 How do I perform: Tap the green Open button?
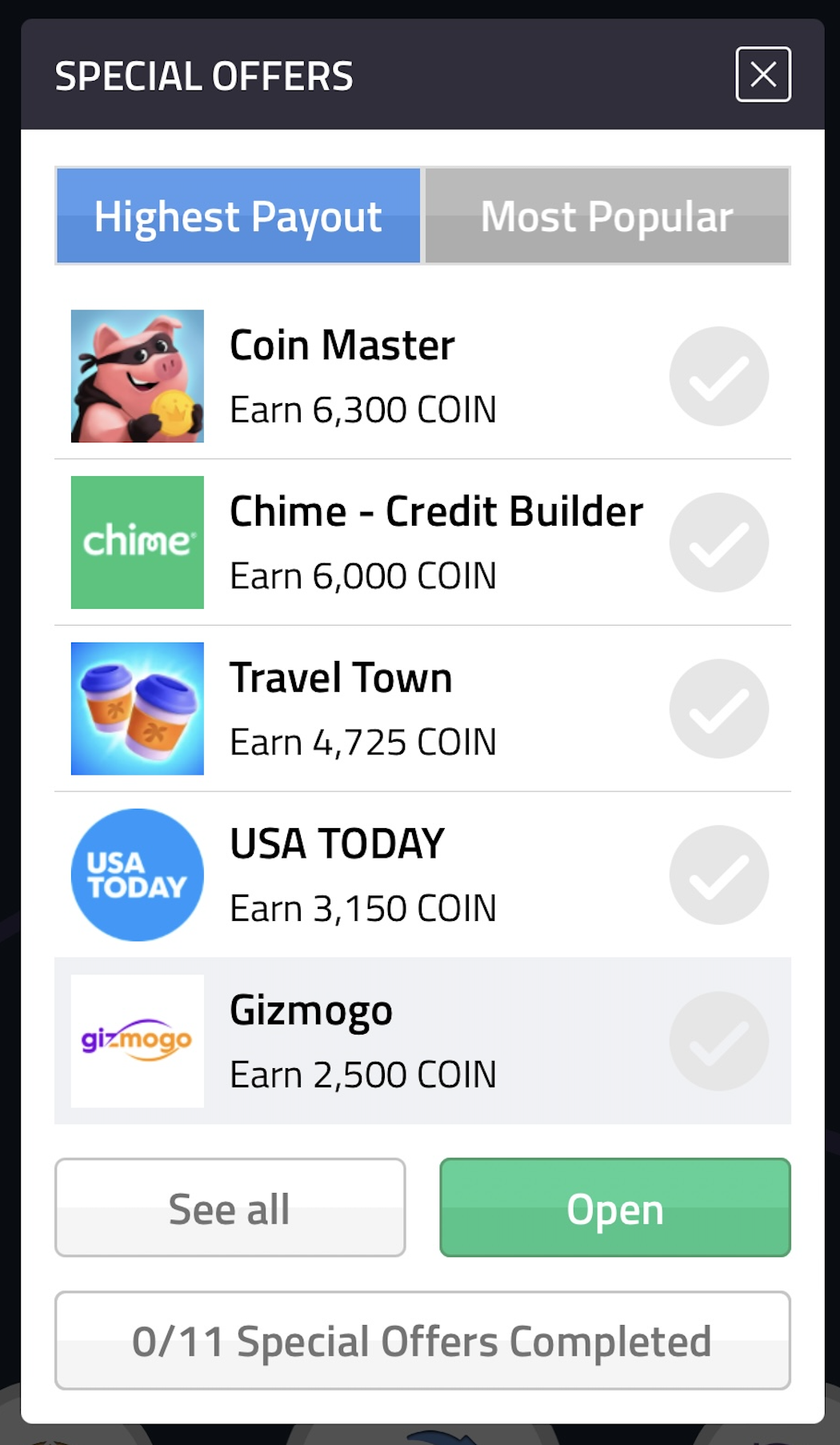[x=615, y=1207]
